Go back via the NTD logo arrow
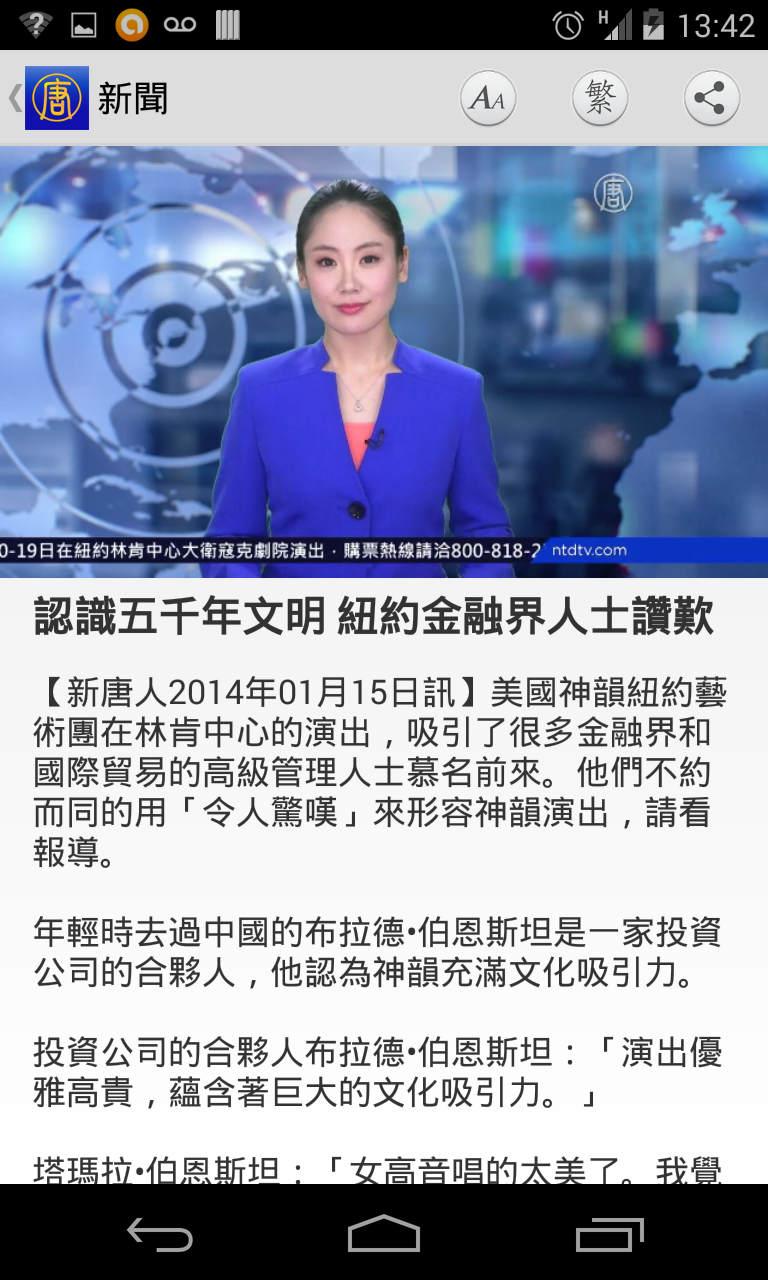Viewport: 768px width, 1280px height. (x=48, y=98)
